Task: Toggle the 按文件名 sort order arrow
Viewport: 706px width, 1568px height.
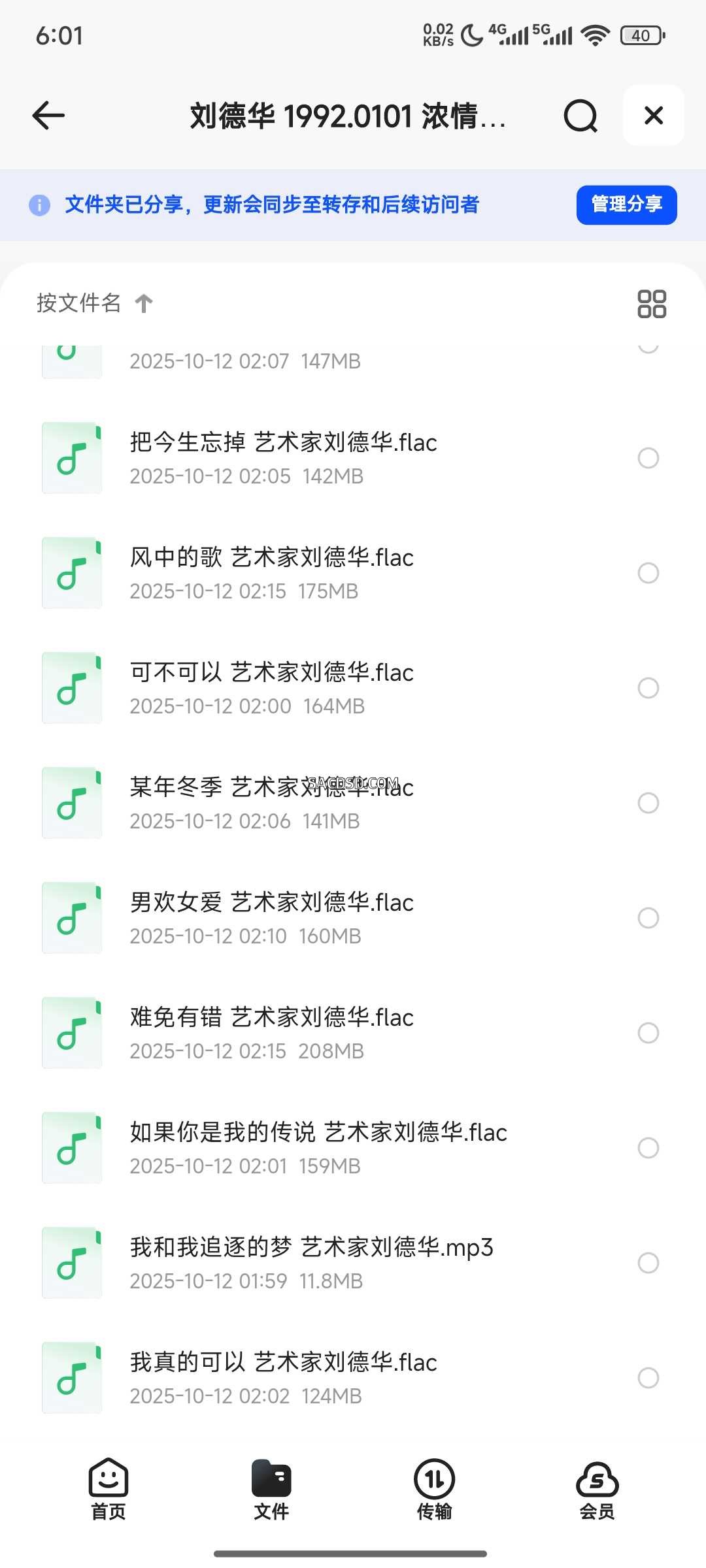Action: (x=144, y=302)
